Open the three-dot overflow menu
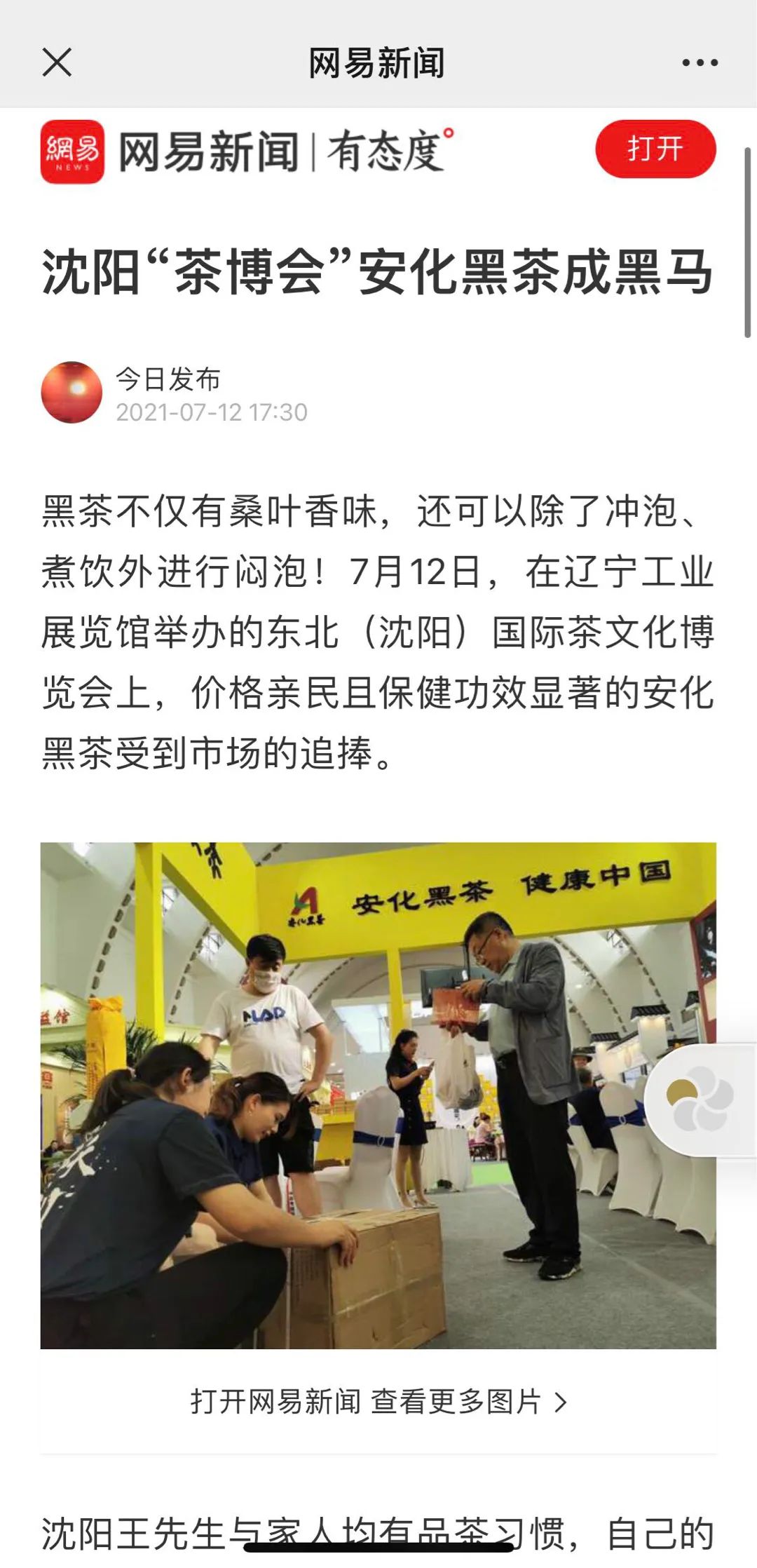 coord(700,63)
